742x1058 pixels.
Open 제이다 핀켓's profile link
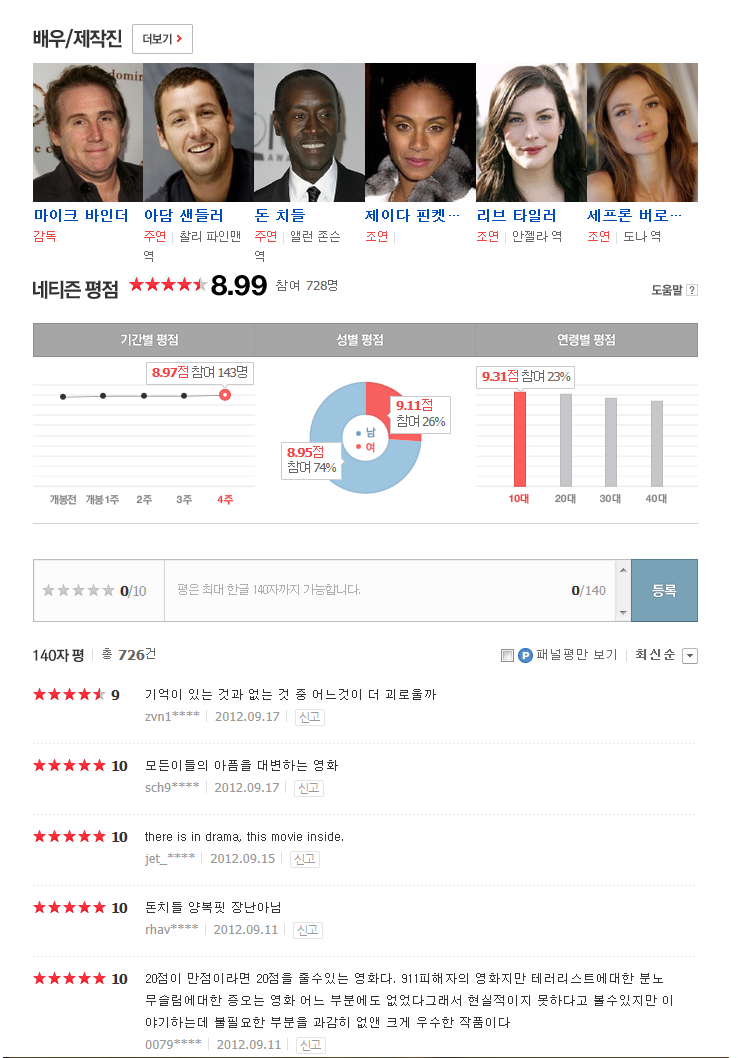tap(412, 216)
